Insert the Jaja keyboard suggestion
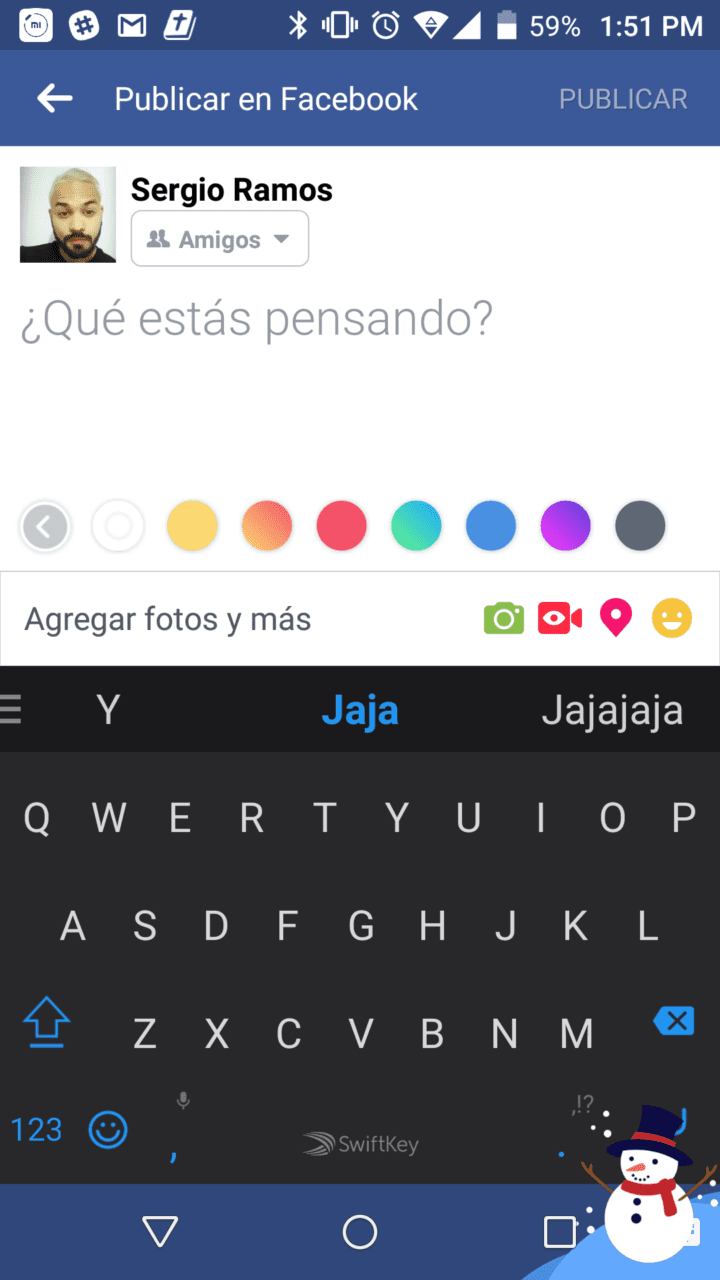The height and width of the screenshot is (1280, 720). (x=360, y=710)
